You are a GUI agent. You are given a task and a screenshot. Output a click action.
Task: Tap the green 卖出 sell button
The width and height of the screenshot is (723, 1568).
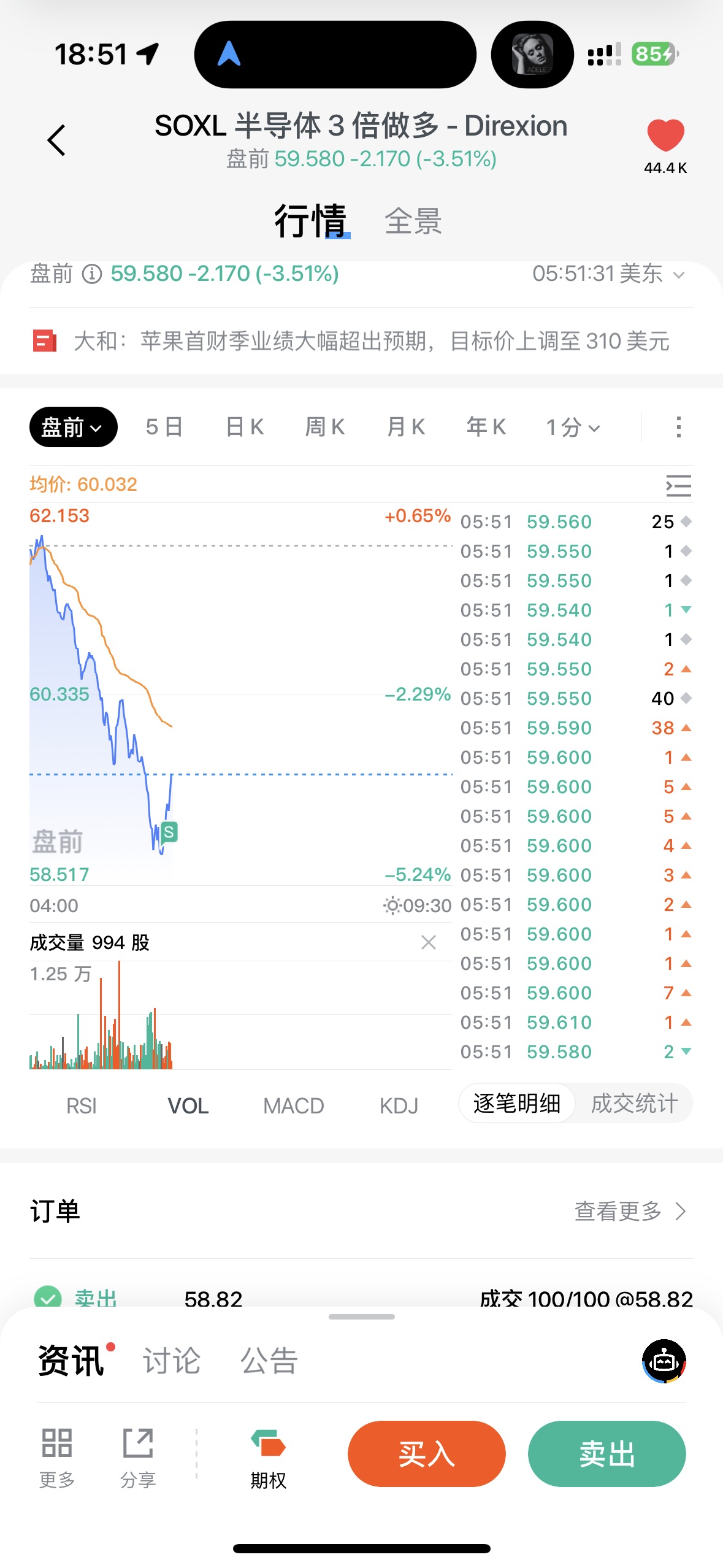606,1454
